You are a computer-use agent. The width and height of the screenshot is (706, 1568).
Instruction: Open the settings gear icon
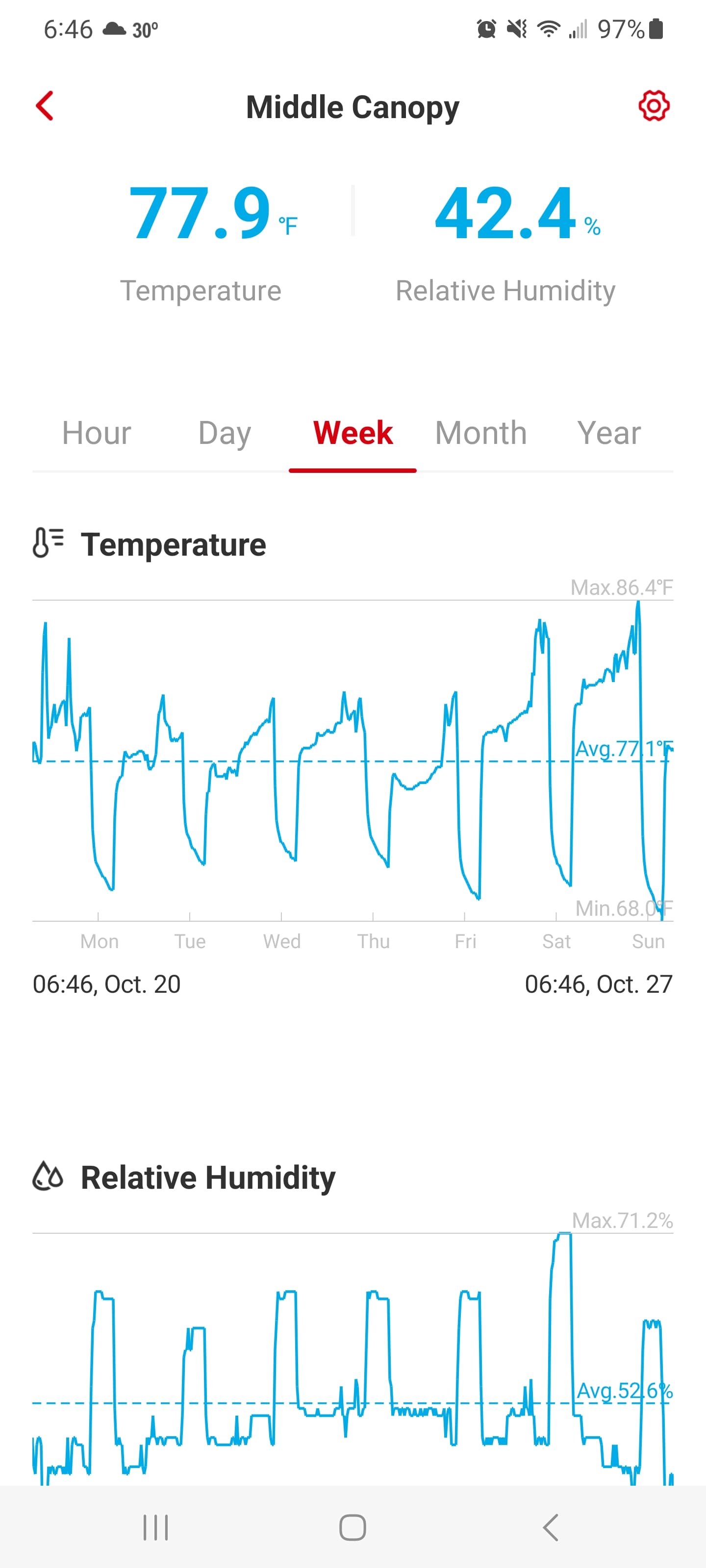point(654,106)
